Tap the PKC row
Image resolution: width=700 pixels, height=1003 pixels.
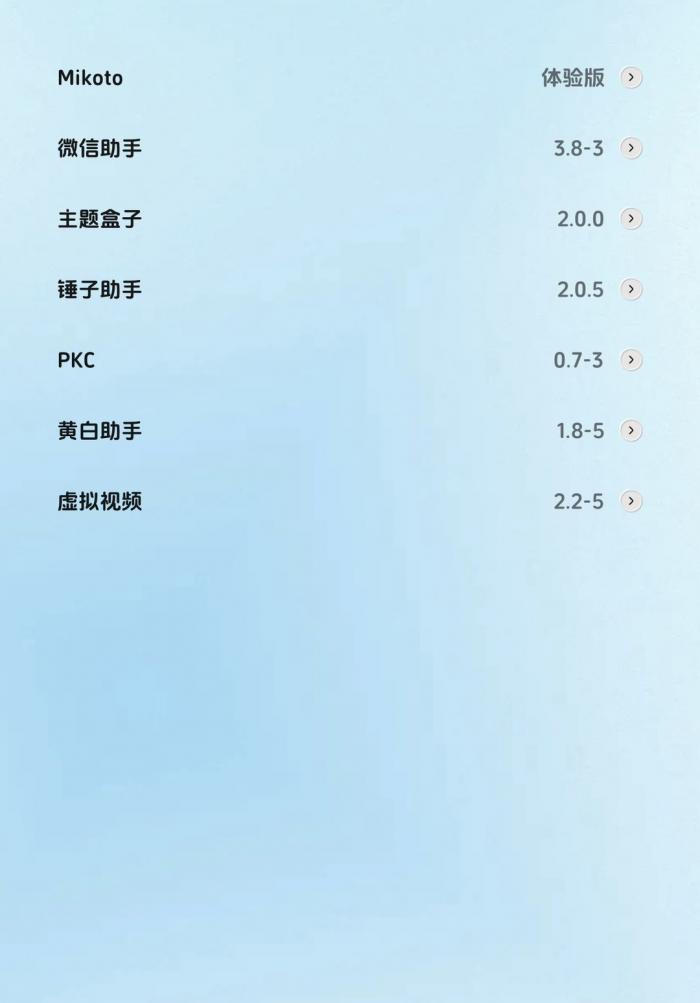pyautogui.click(x=350, y=360)
